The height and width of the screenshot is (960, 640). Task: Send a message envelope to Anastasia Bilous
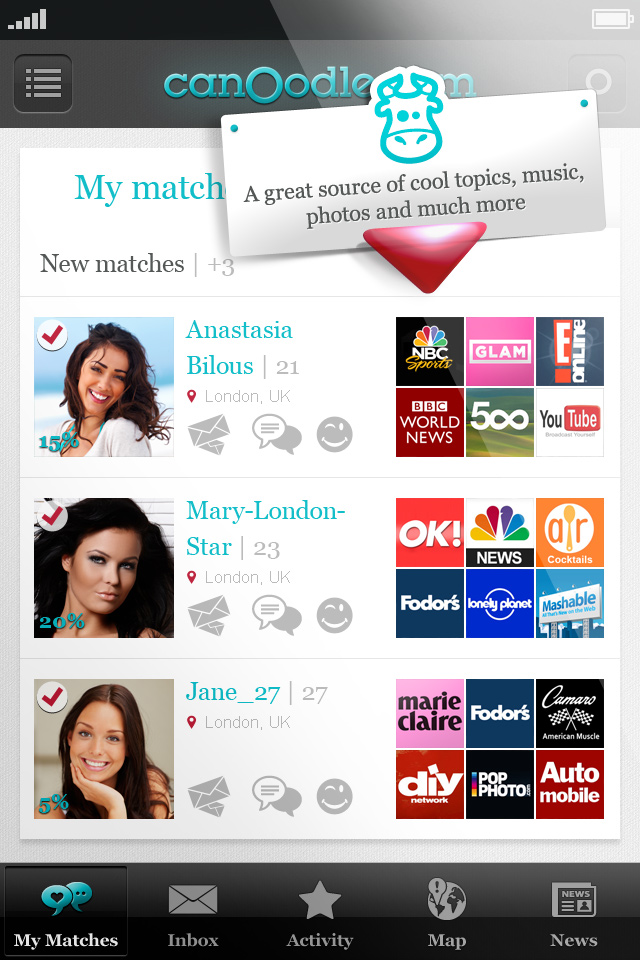coord(209,434)
